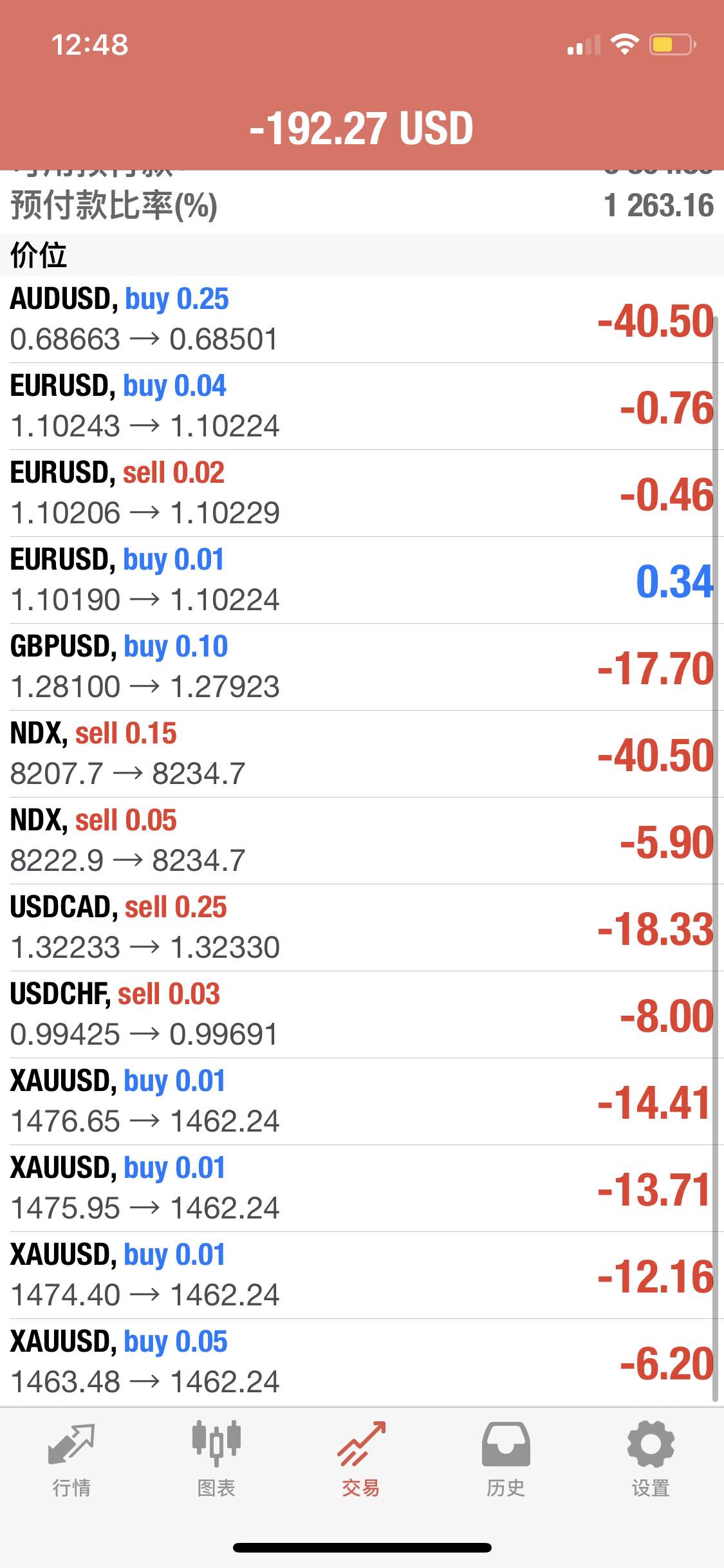724x1568 pixels.
Task: Tap XAUUSD position opened at 1475.95
Action: tap(362, 1188)
